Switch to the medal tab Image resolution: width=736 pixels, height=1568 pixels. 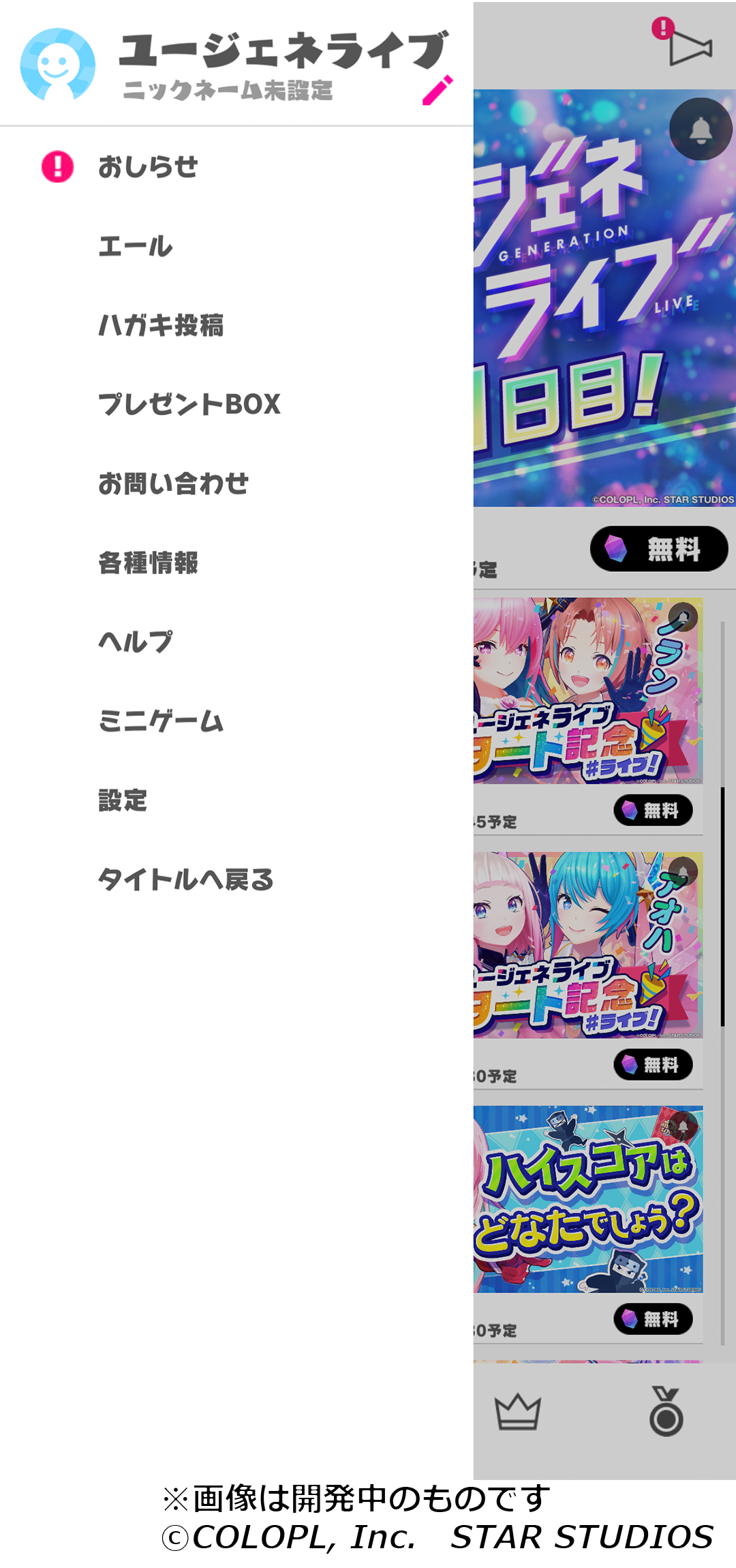coord(666,1411)
